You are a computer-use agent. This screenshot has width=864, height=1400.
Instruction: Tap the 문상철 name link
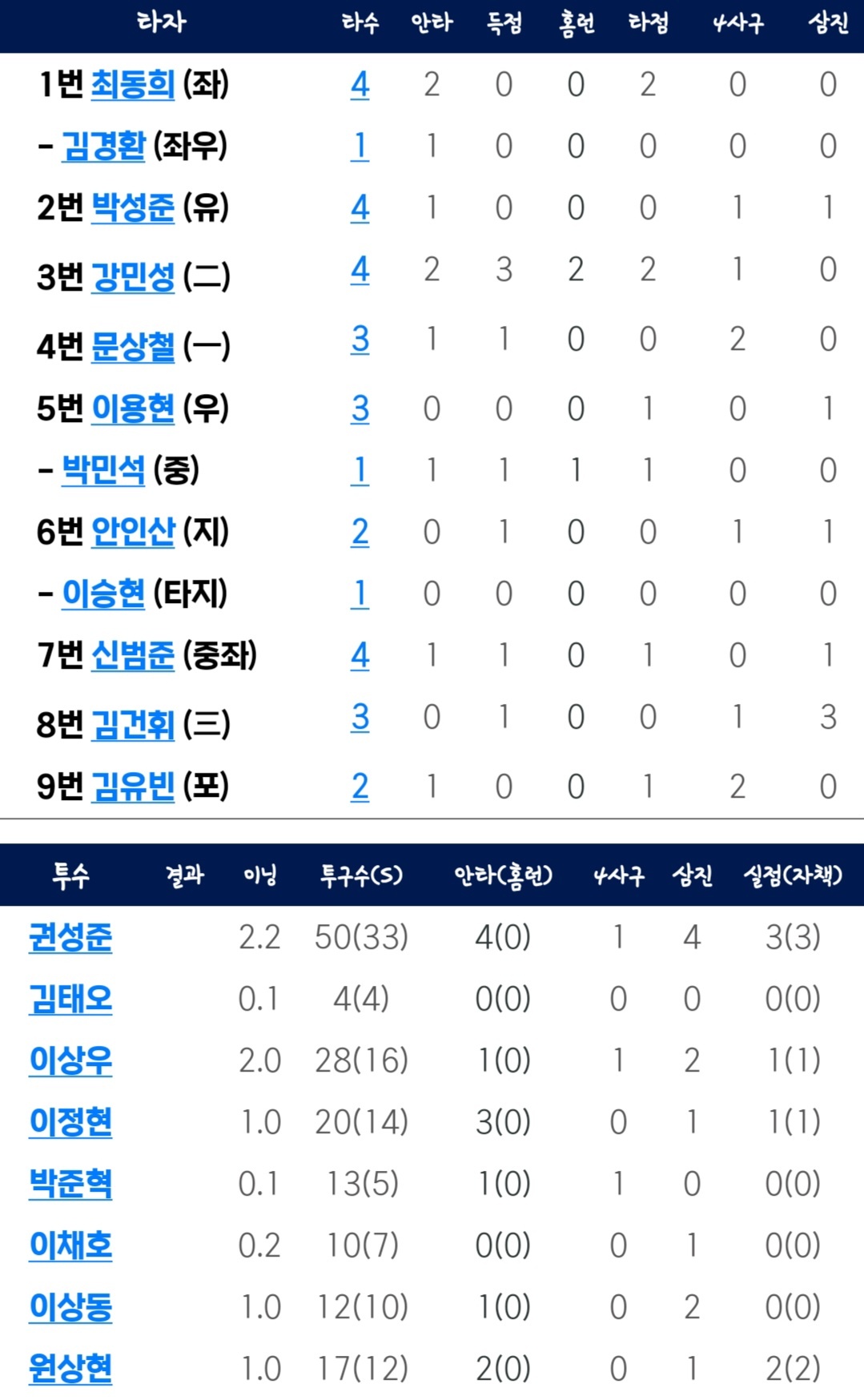click(132, 346)
